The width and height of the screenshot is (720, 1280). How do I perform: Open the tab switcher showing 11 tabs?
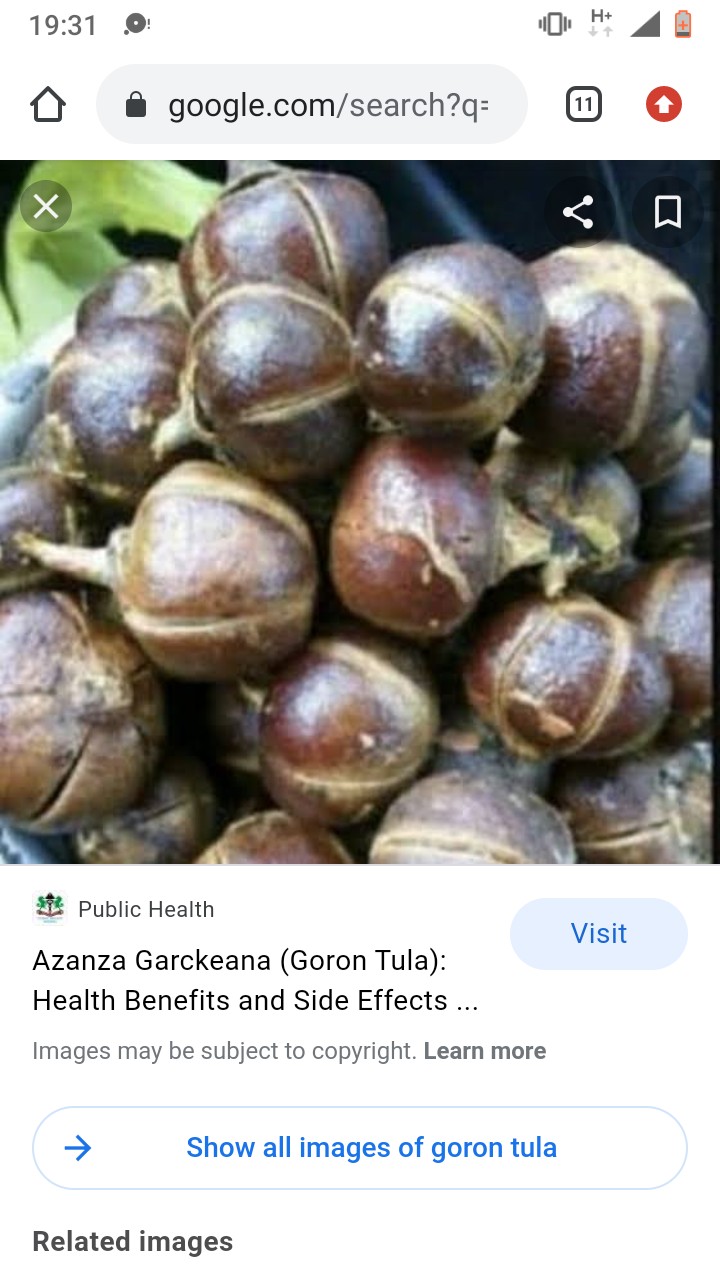583,103
